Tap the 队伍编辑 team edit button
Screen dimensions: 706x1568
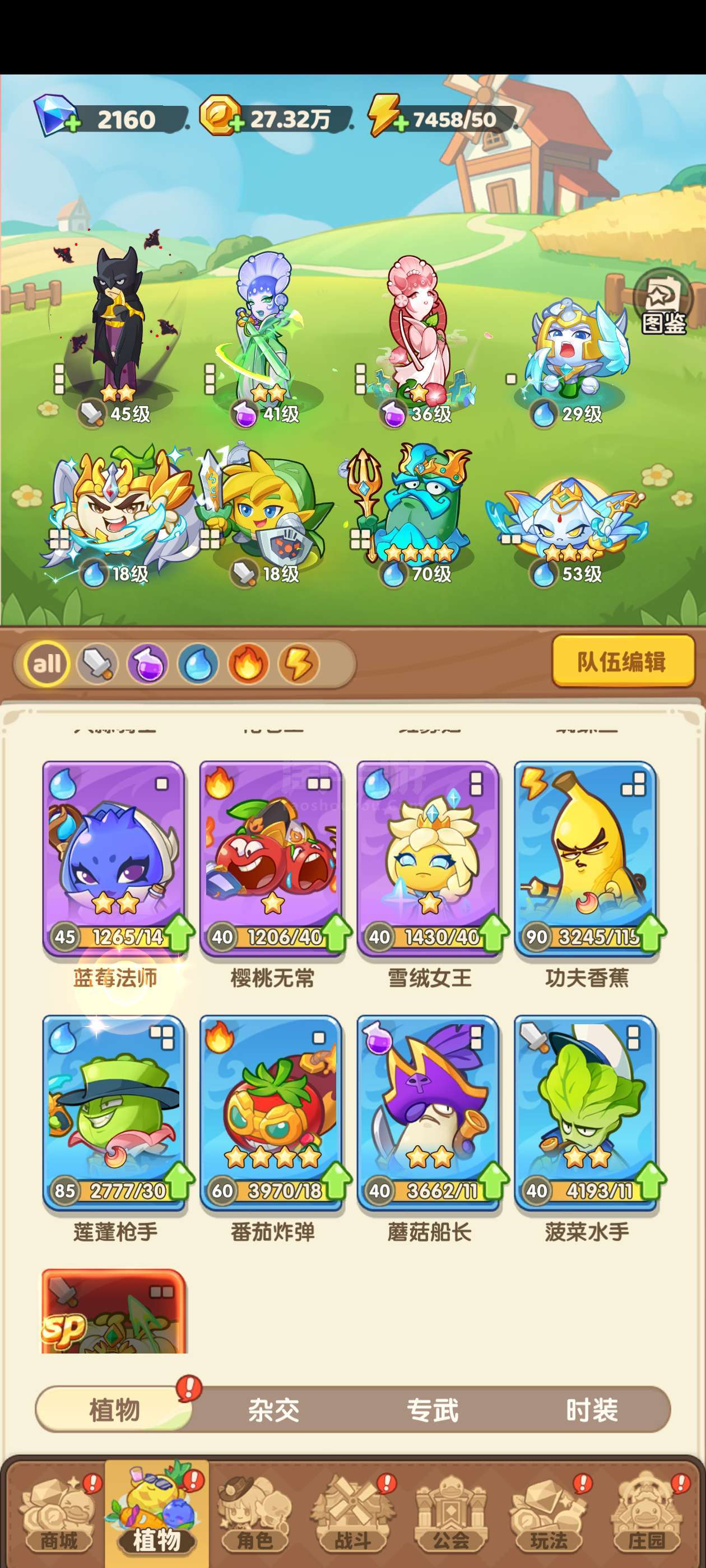[x=623, y=661]
